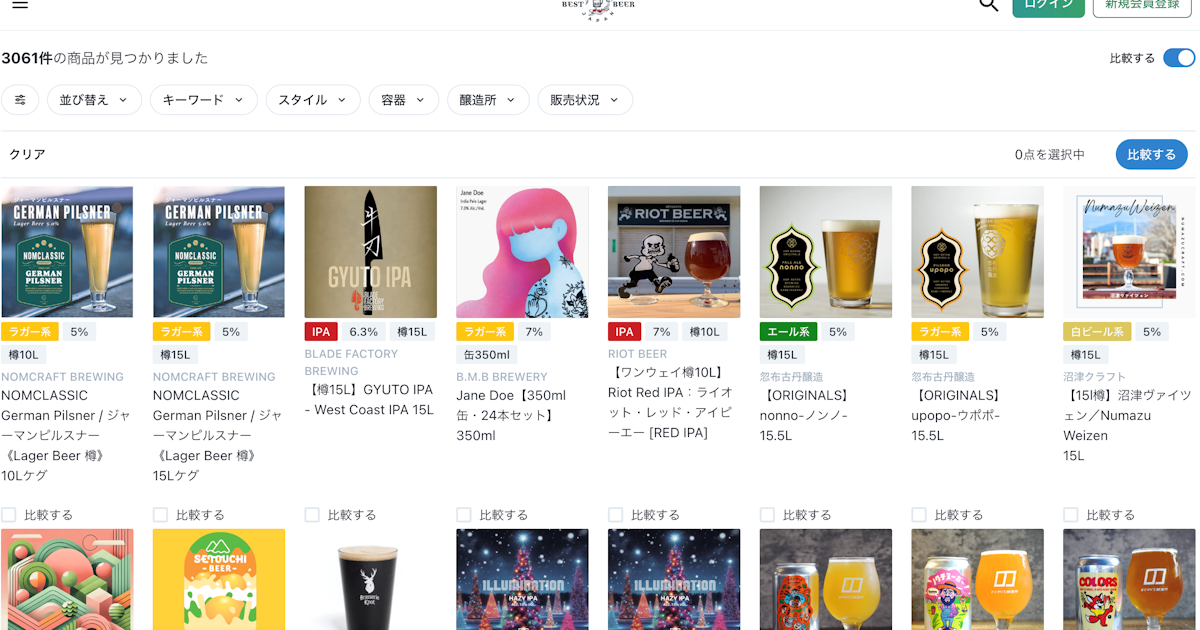Tap the blue 比較する compare button

(1151, 155)
